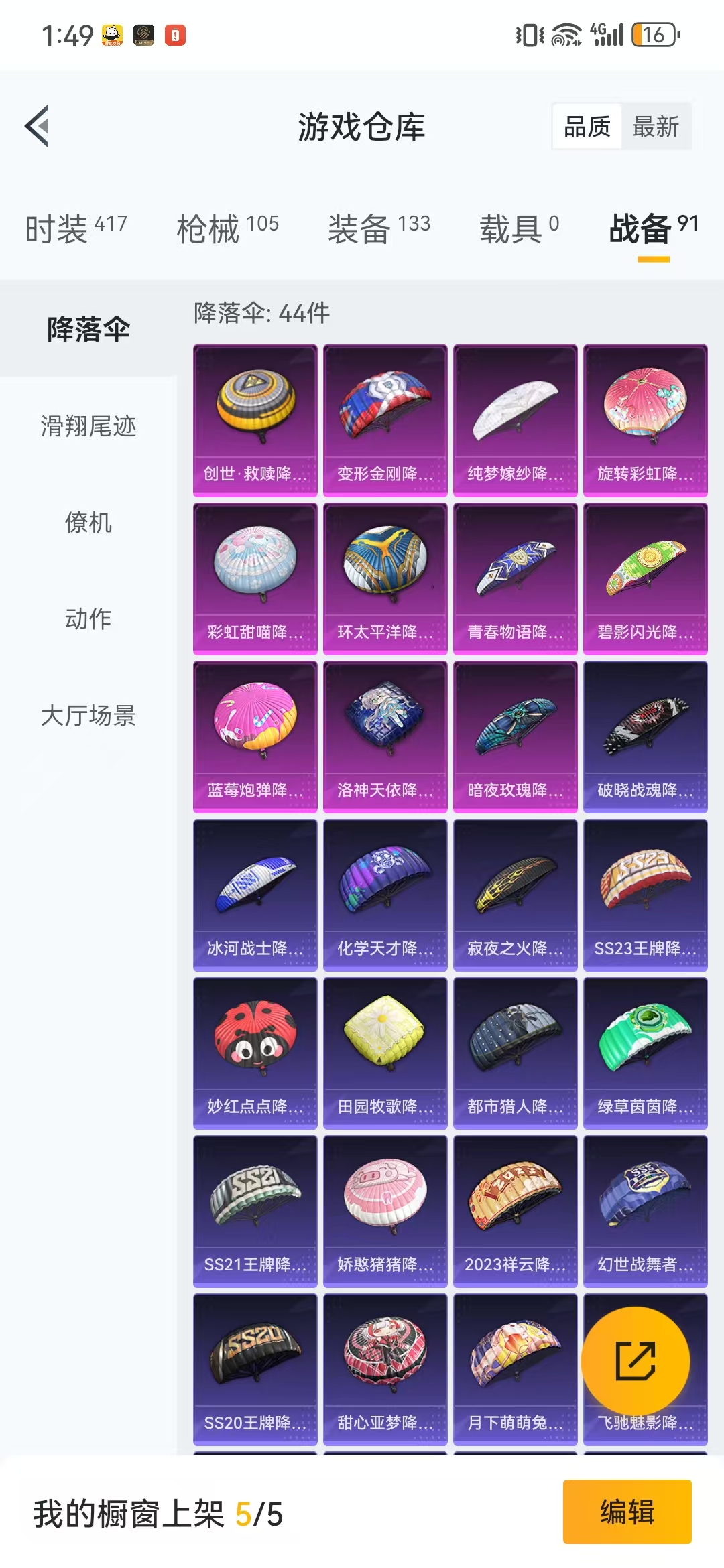This screenshot has height=1568, width=724.
Task: Open the 洛神天依 parachute item
Action: pos(385,737)
